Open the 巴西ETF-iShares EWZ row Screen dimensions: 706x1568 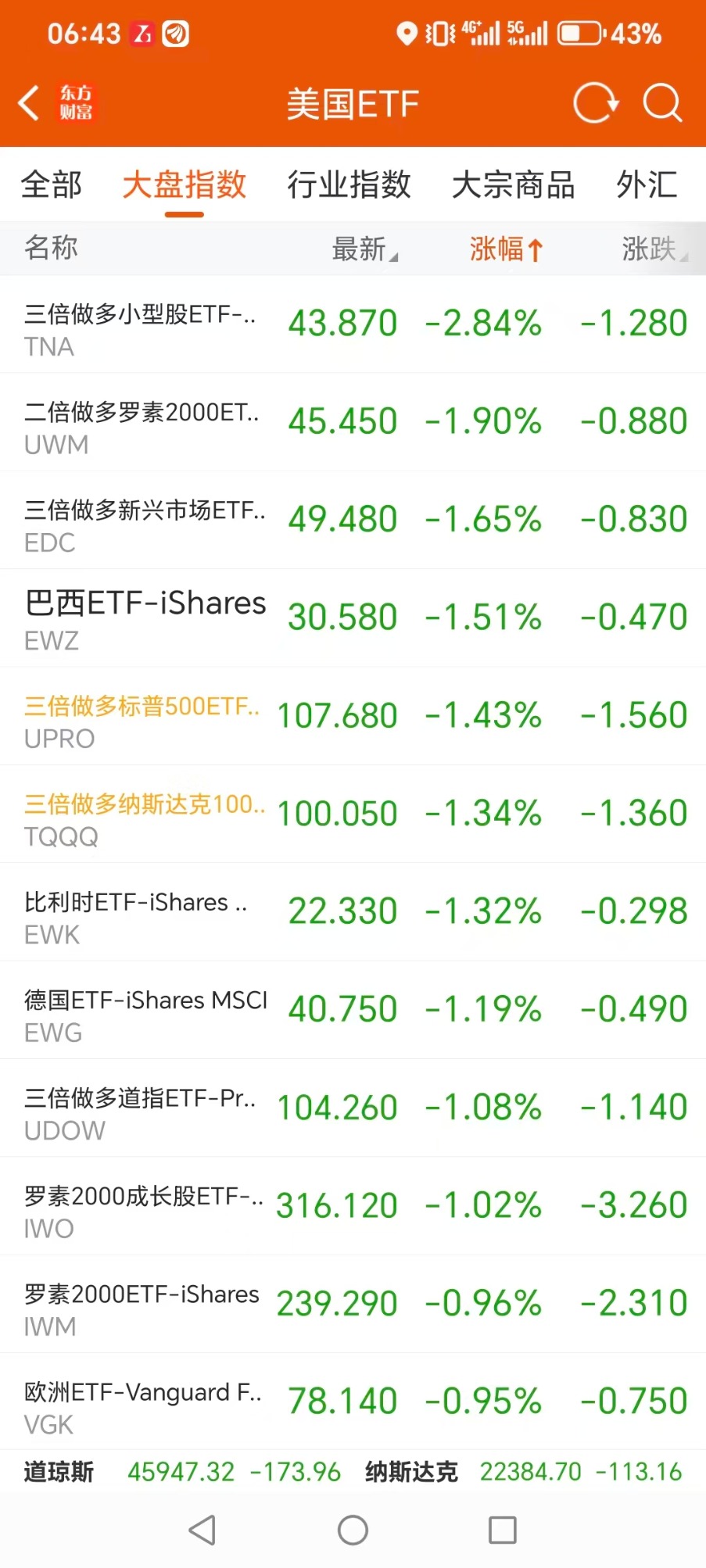(x=353, y=618)
